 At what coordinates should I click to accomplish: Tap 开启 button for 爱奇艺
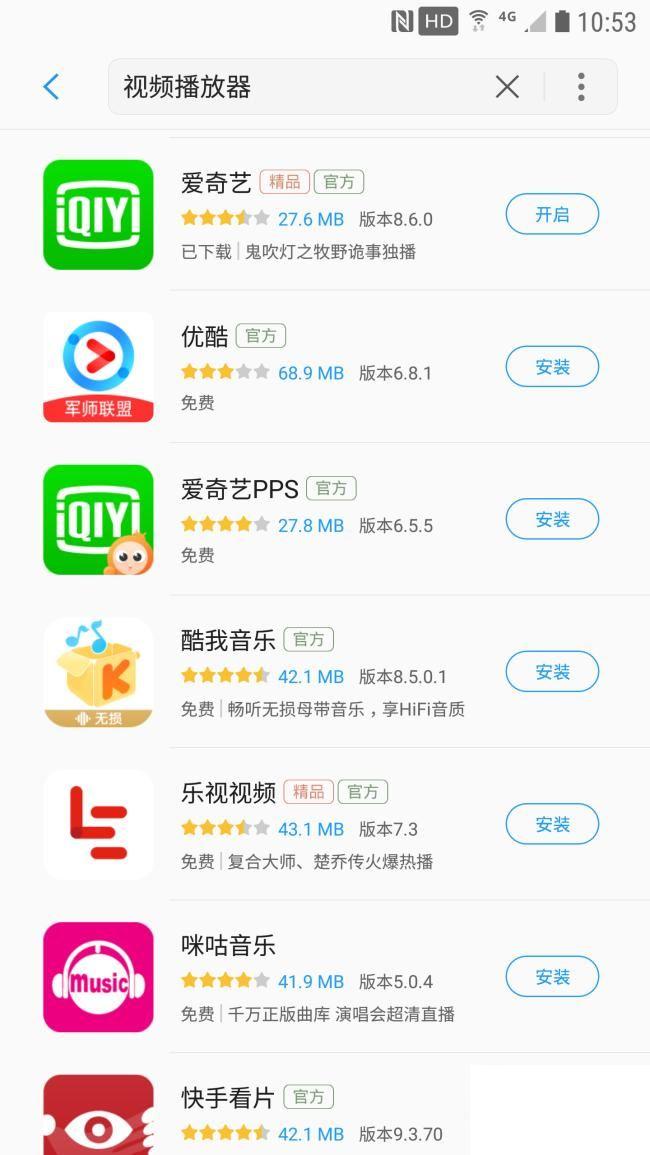click(552, 214)
